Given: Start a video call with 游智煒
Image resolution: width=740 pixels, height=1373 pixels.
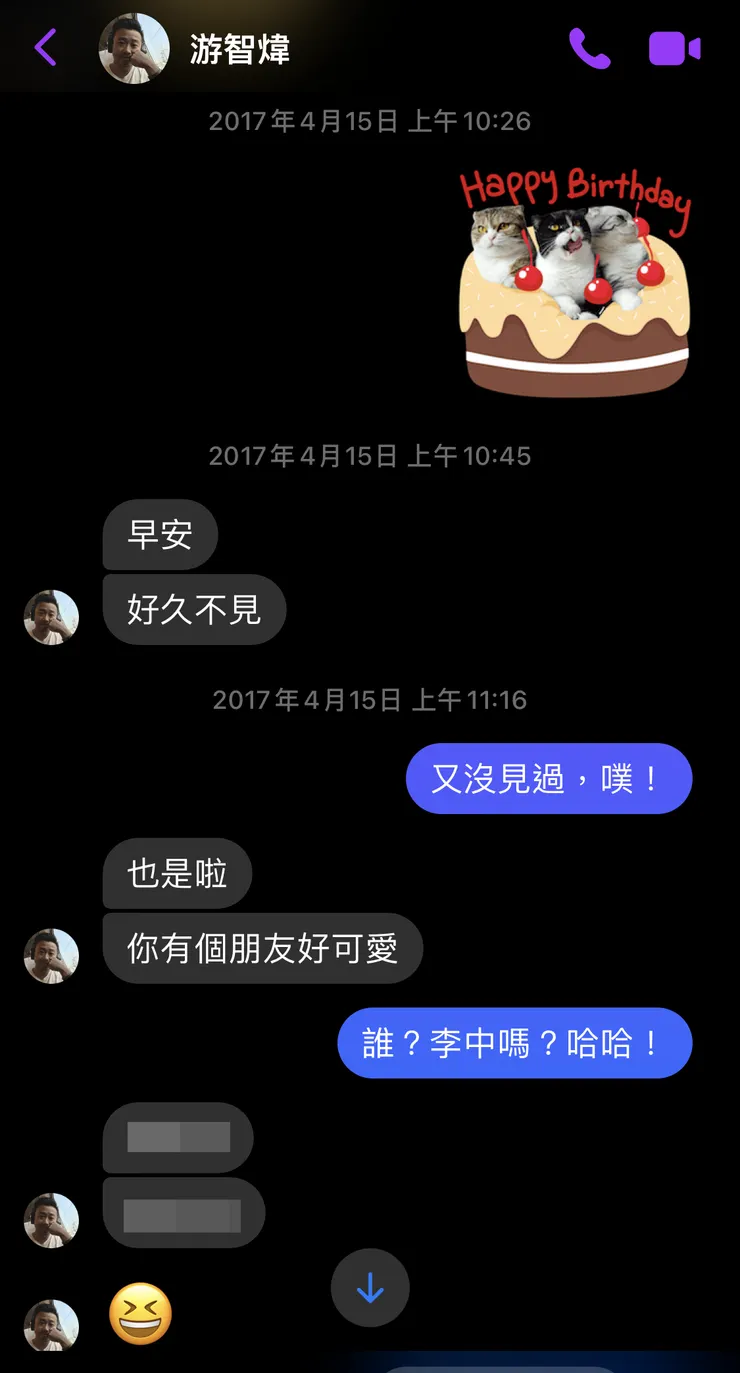Looking at the screenshot, I should (675, 47).
